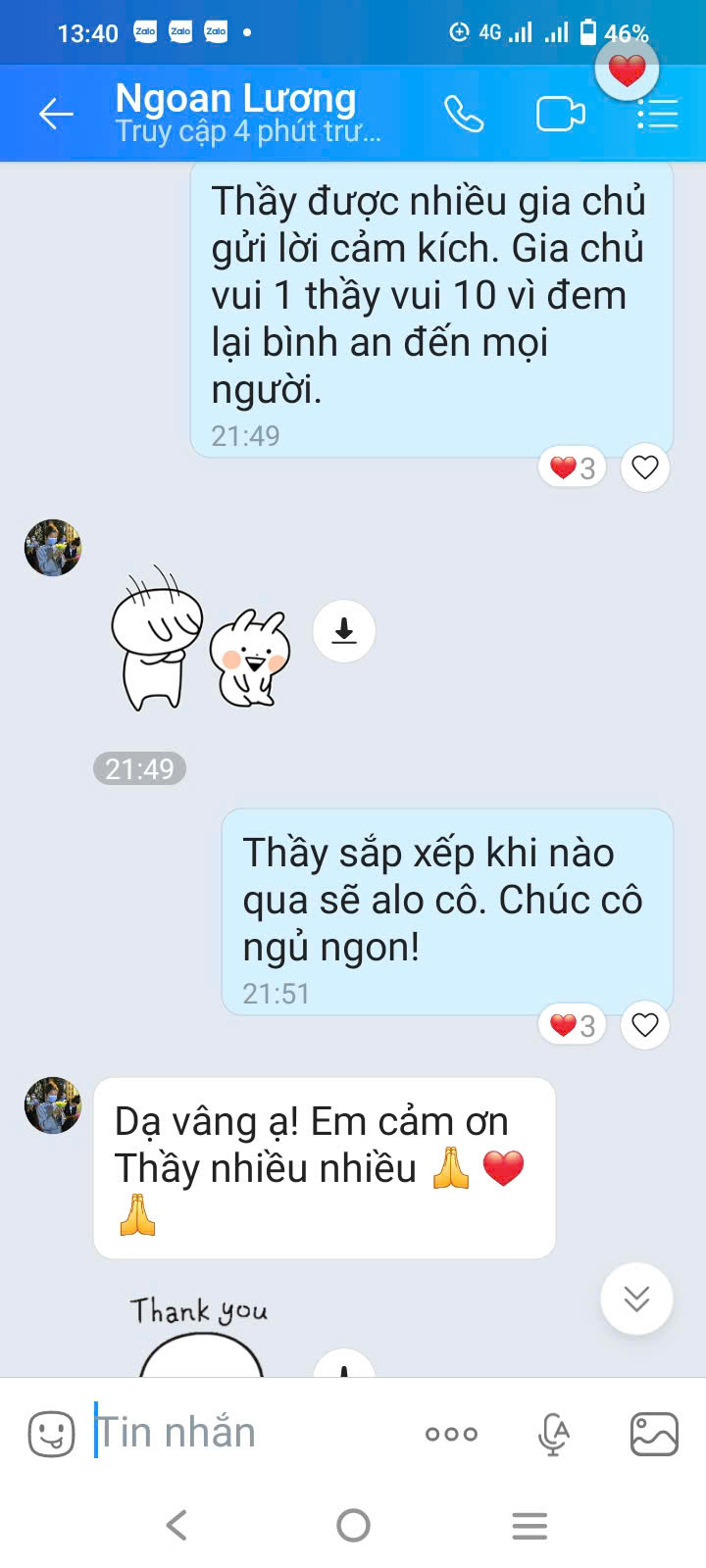The image size is (706, 1568).
Task: Go back from Ngoan Lương chat
Action: coord(56,115)
